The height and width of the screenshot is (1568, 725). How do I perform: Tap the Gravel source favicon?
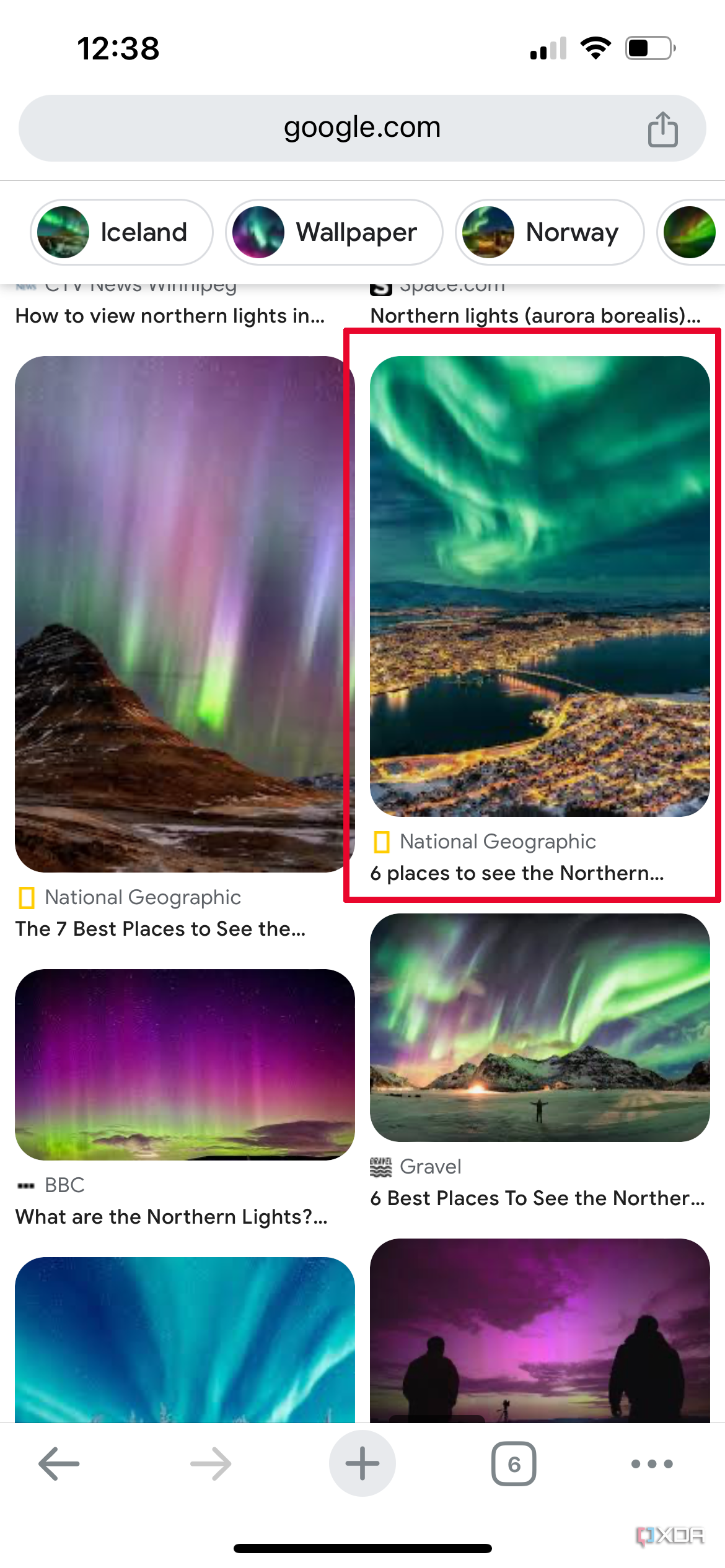[x=381, y=1166]
